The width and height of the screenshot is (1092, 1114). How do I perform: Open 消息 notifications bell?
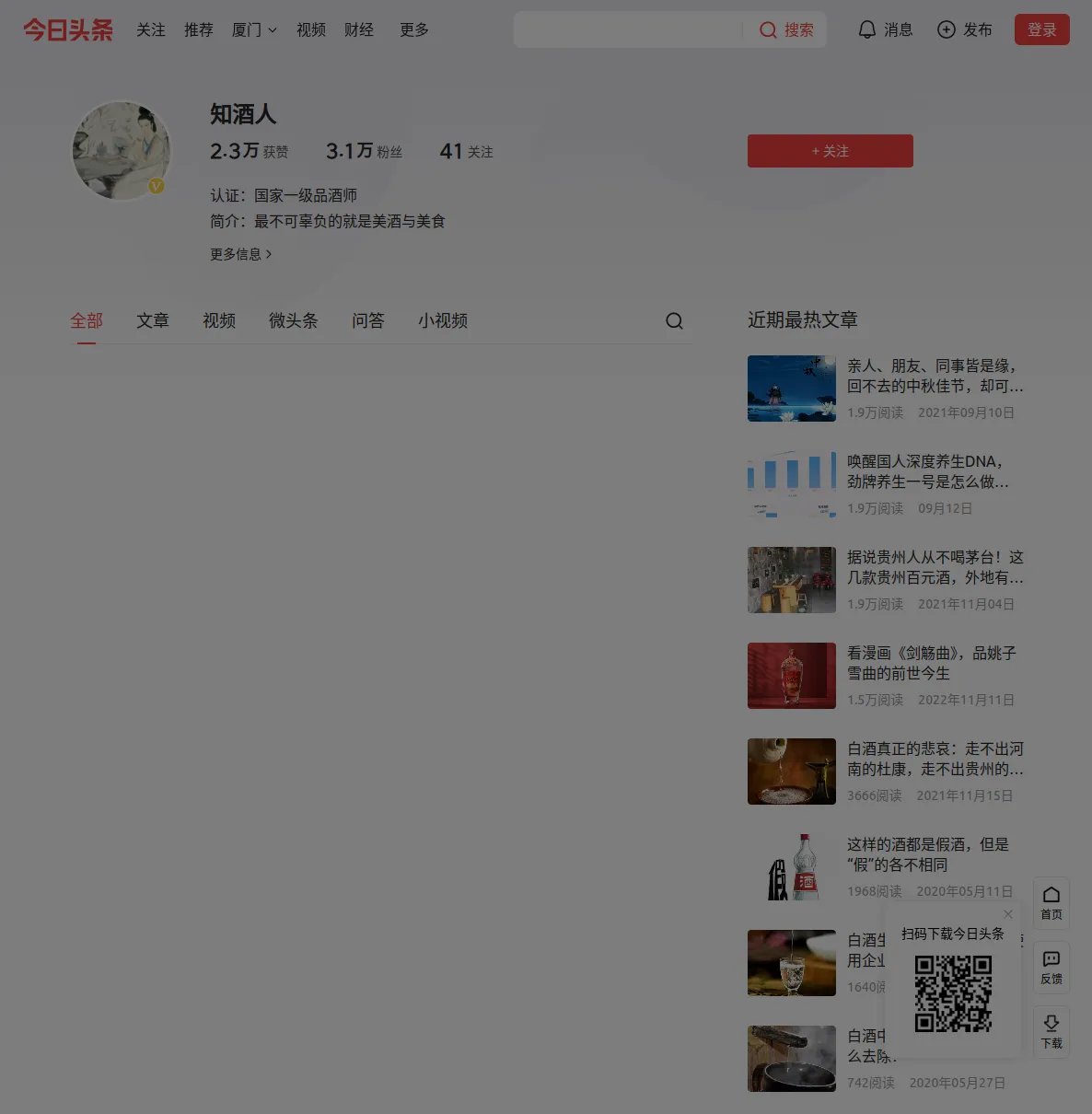click(x=885, y=29)
